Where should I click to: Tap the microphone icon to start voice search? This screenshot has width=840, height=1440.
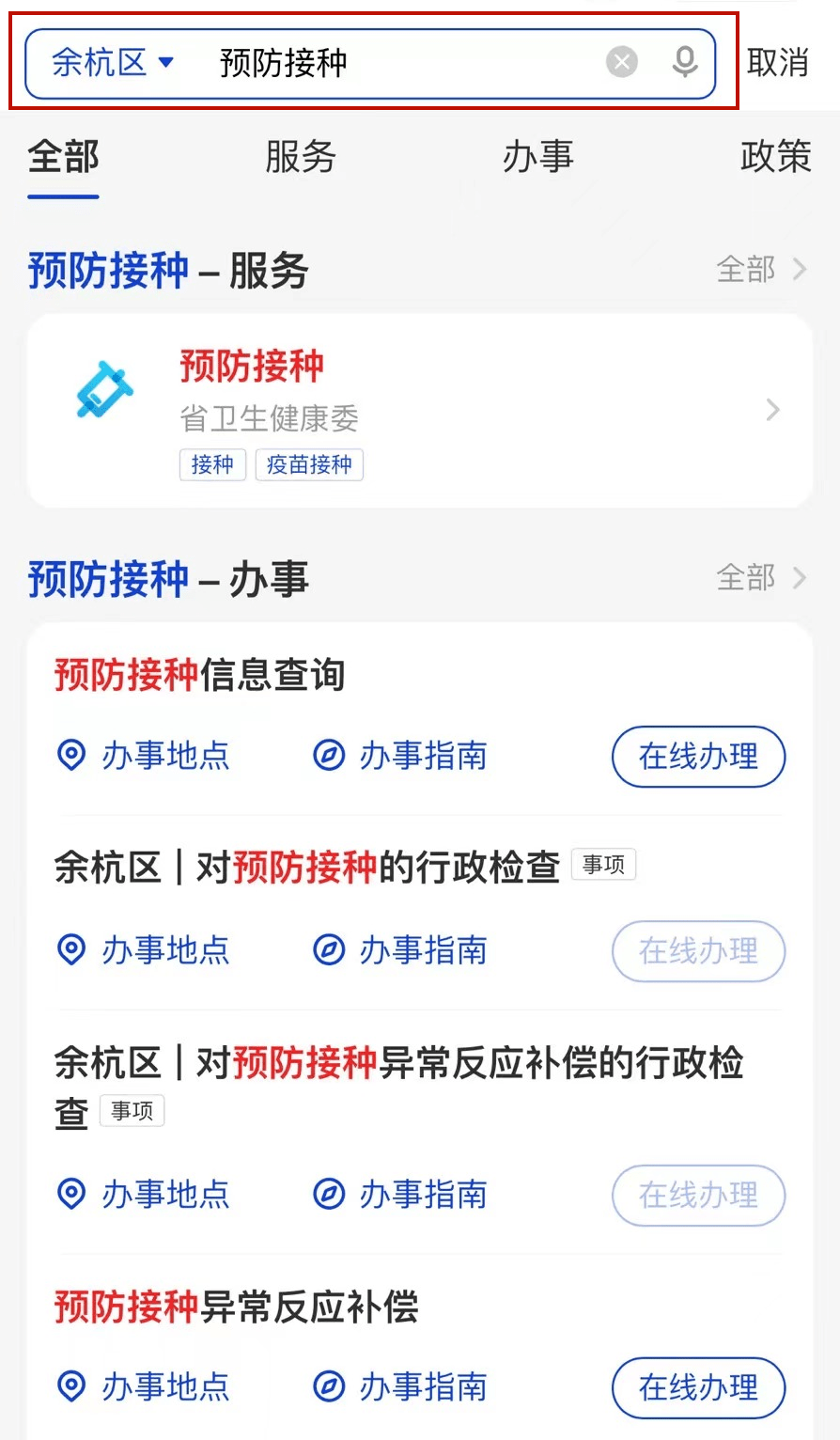click(685, 62)
